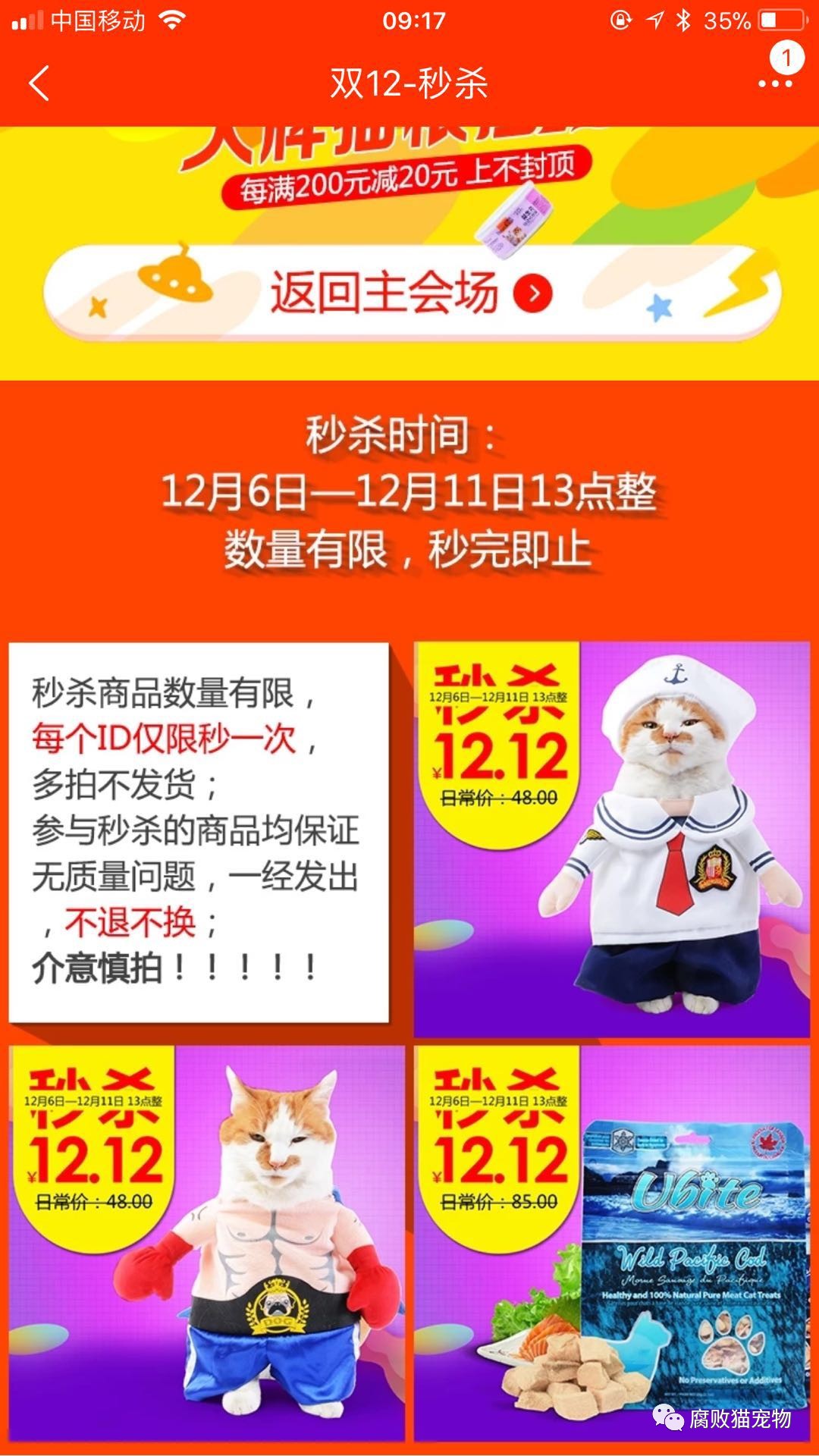Open the boxer cat costume deal
The image size is (819, 1456).
pos(206,1244)
